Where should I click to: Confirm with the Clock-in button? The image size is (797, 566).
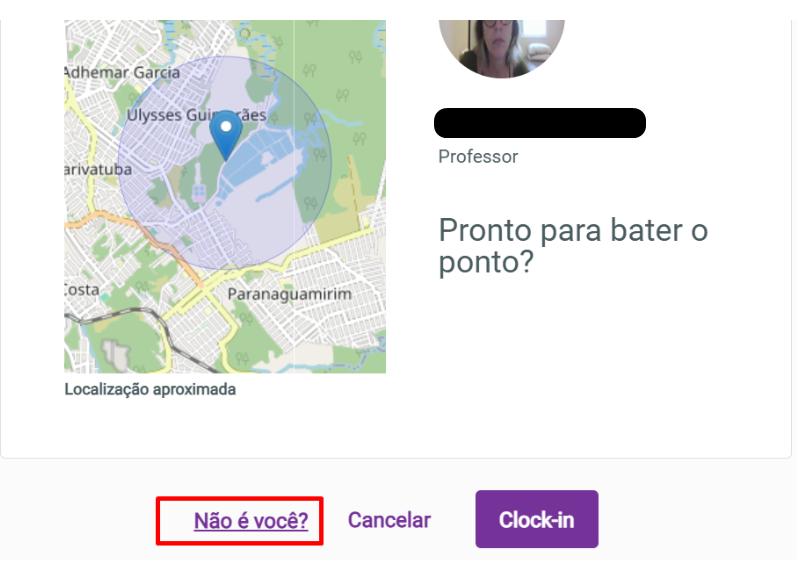[x=536, y=519]
